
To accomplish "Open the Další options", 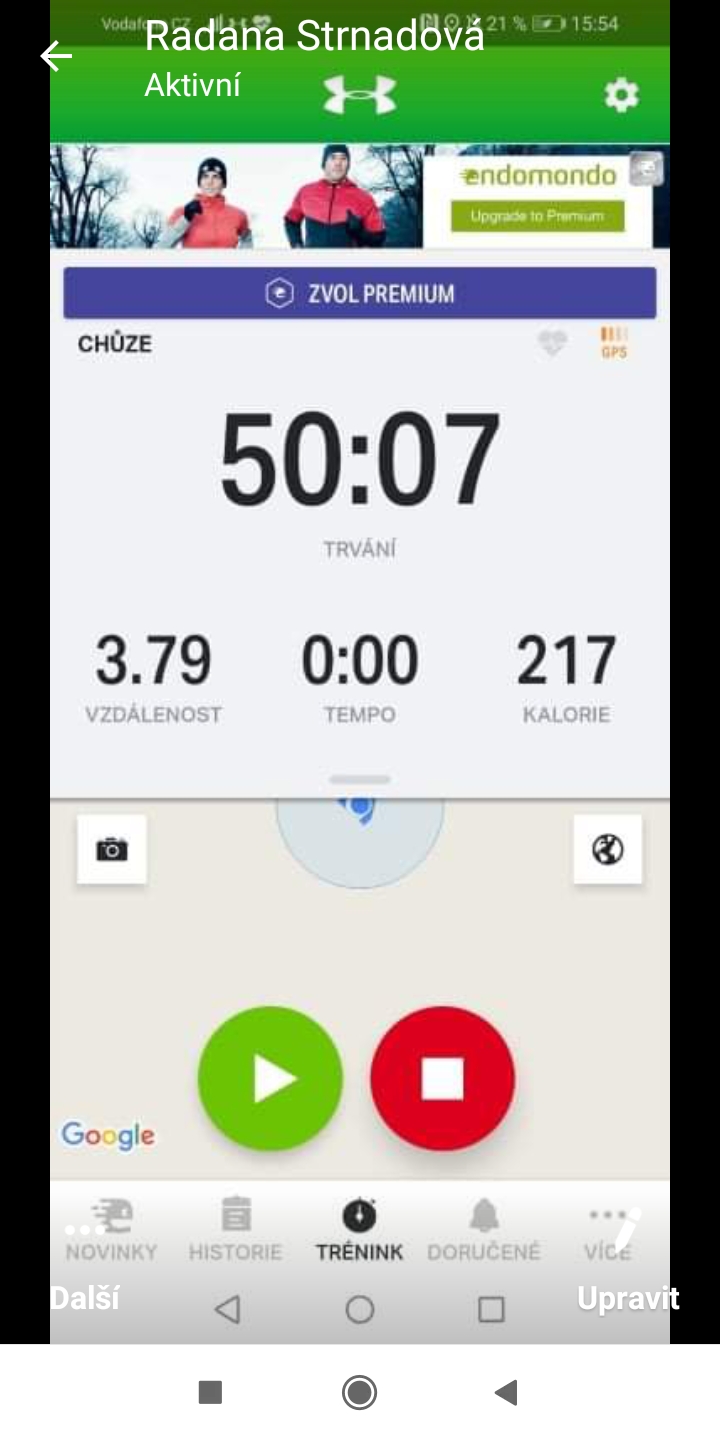I will click(x=84, y=1298).
